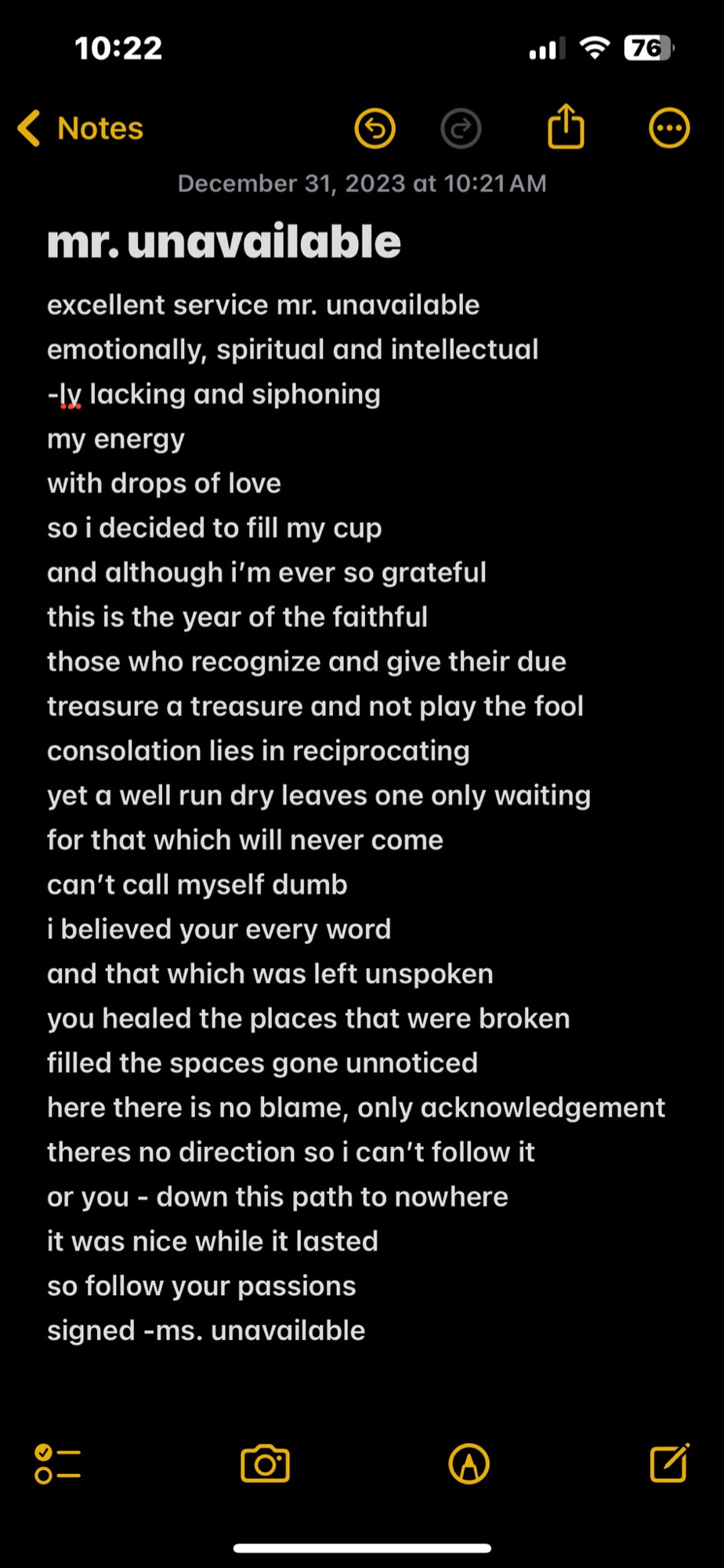The height and width of the screenshot is (1568, 724).
Task: Share this note
Action: click(566, 127)
